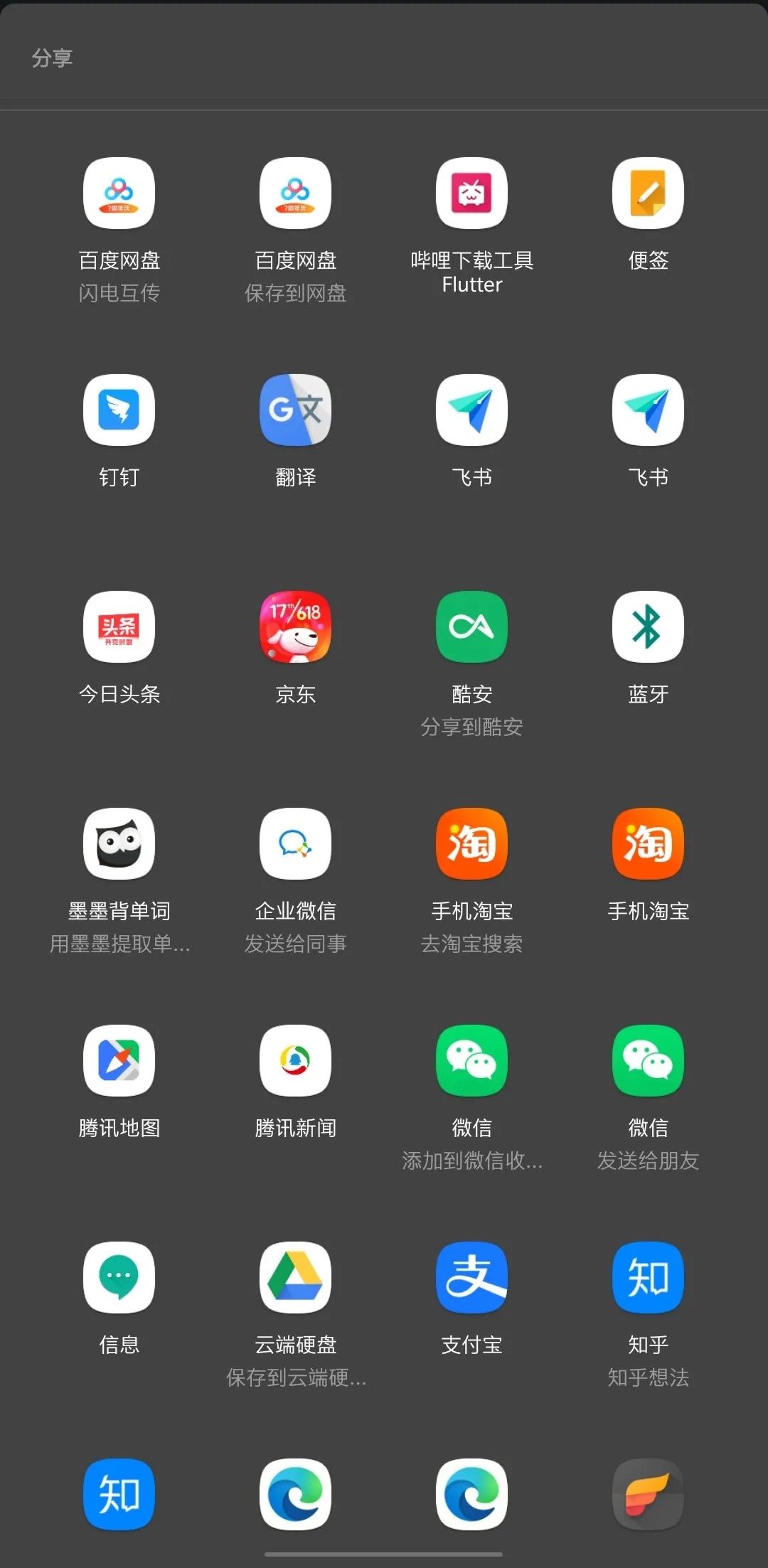
Task: Tap 微信 发送给朋友 option
Action: (x=648, y=1061)
